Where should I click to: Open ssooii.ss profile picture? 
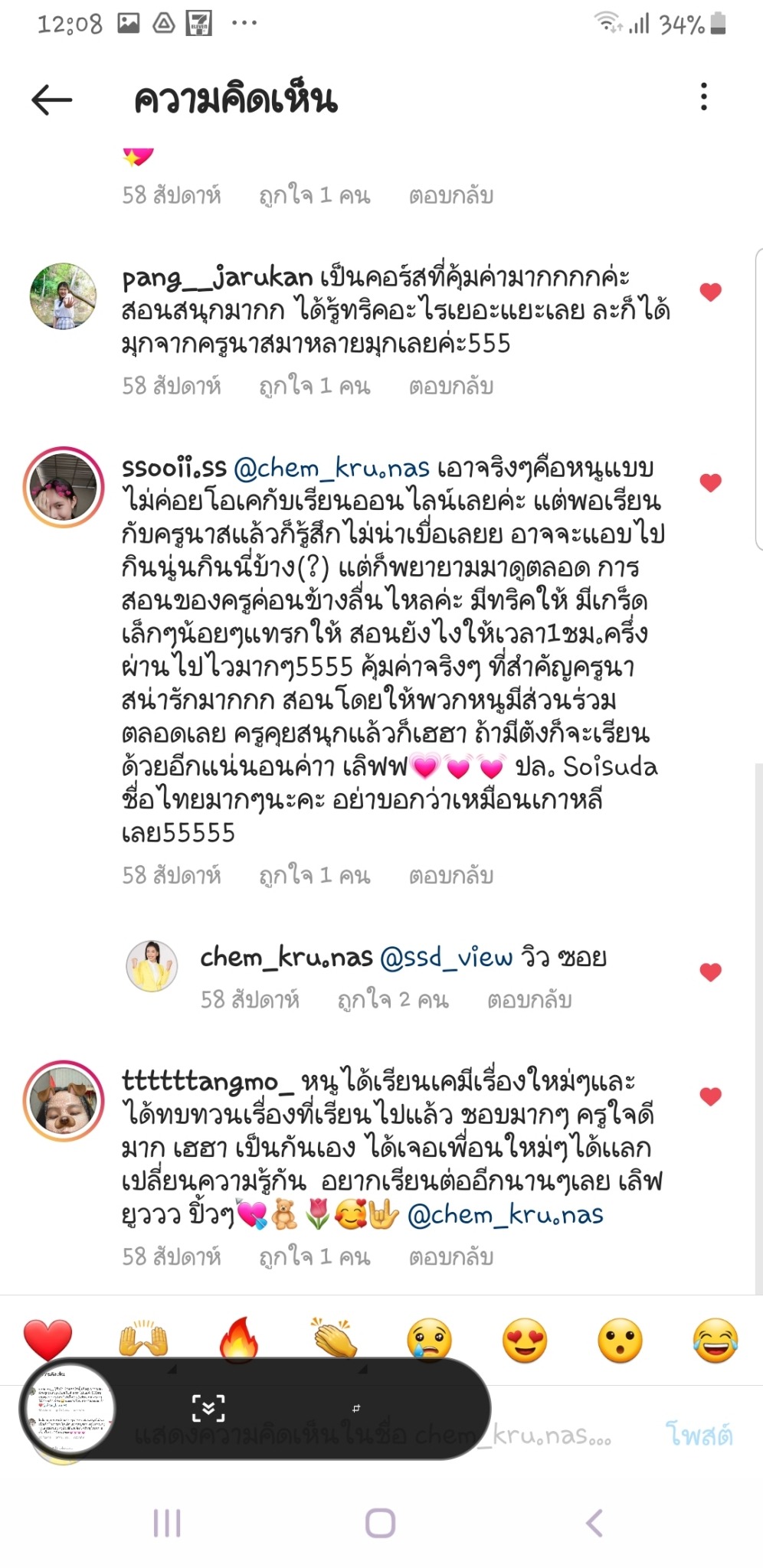click(64, 487)
